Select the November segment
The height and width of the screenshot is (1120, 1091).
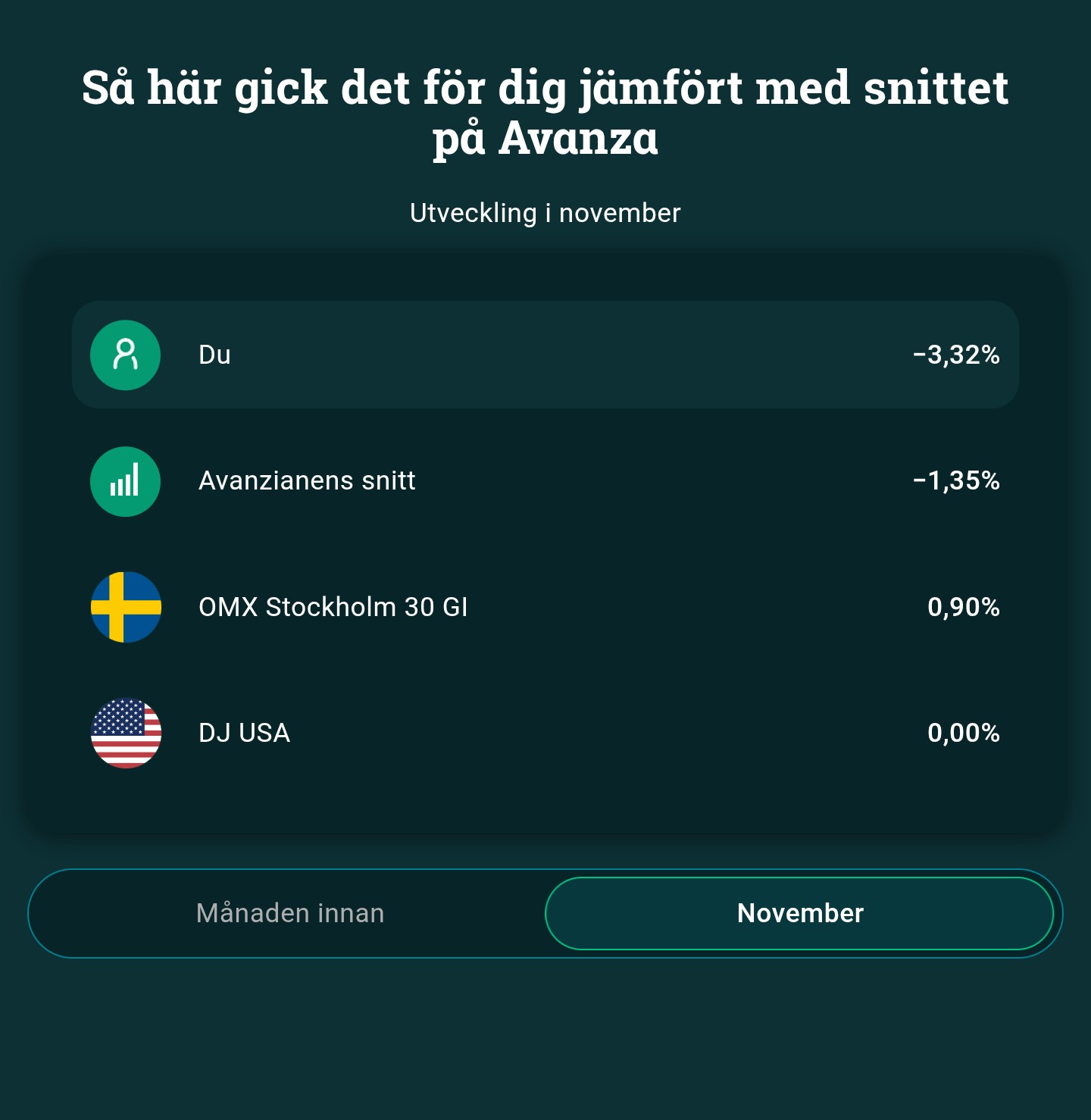click(799, 913)
